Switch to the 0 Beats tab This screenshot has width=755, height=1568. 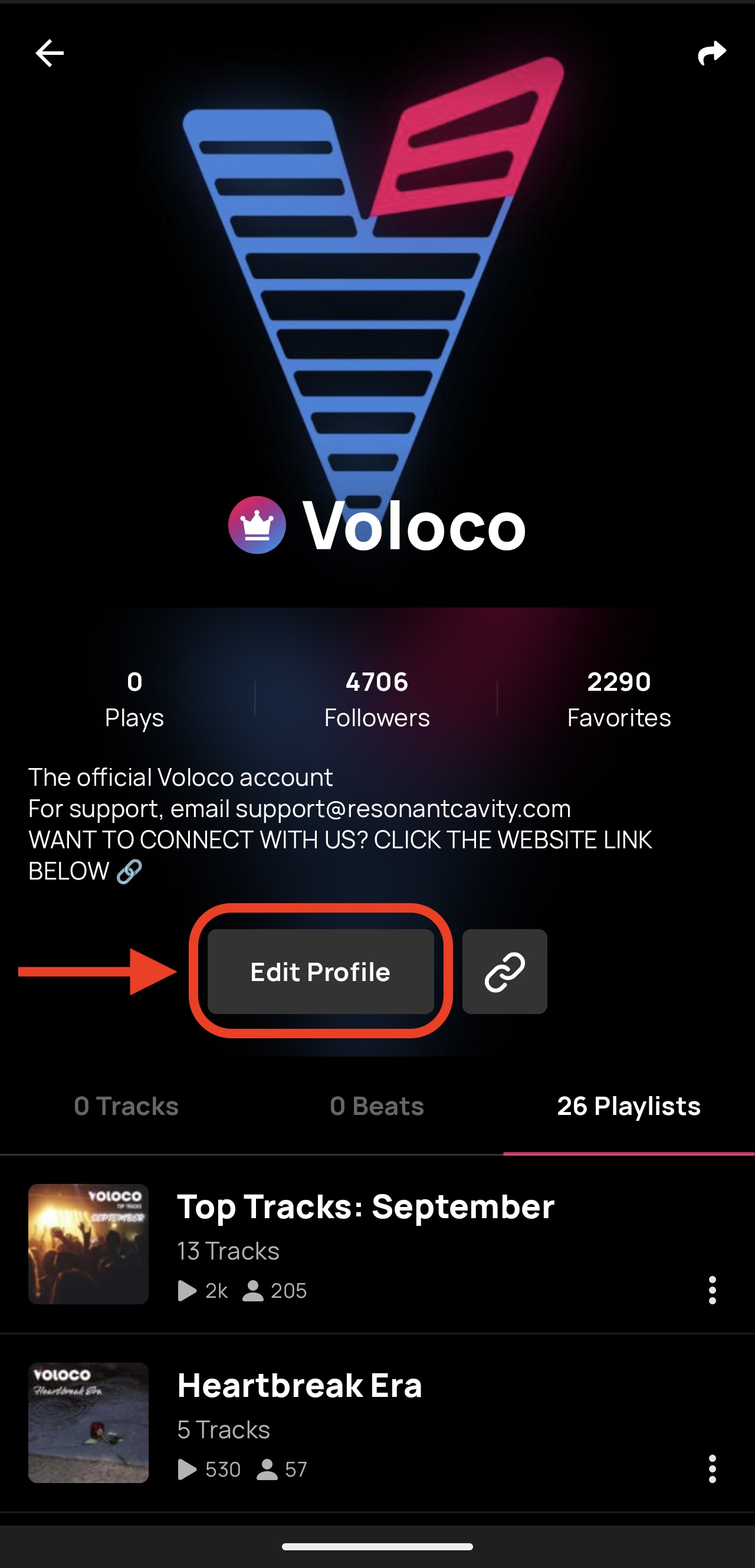tap(377, 1106)
